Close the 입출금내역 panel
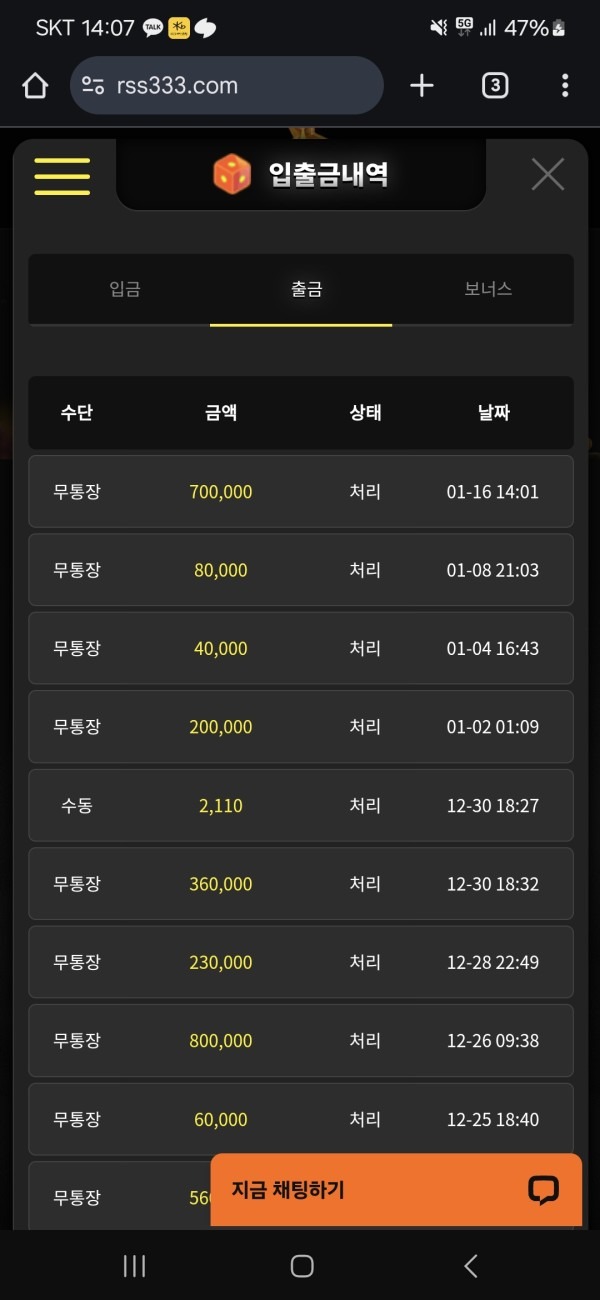Image resolution: width=600 pixels, height=1300 pixels. [x=547, y=174]
